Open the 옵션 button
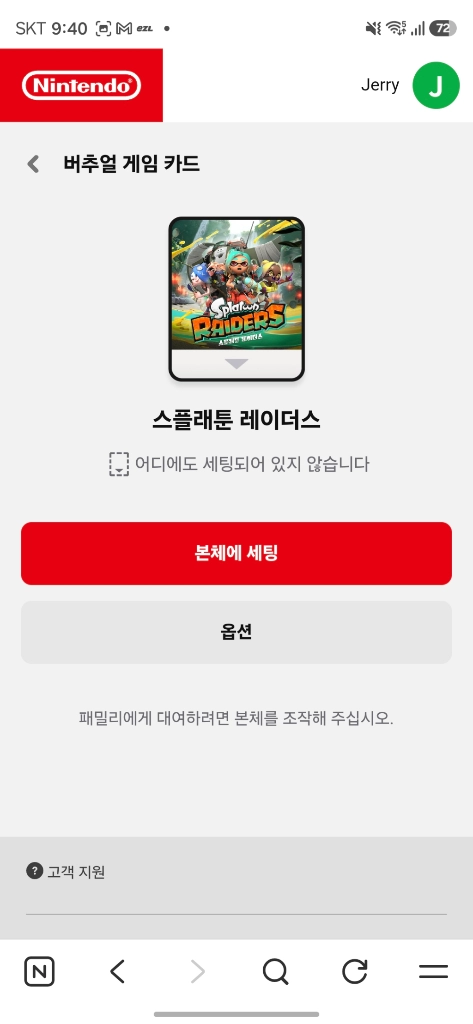The image size is (473, 1024). point(236,632)
